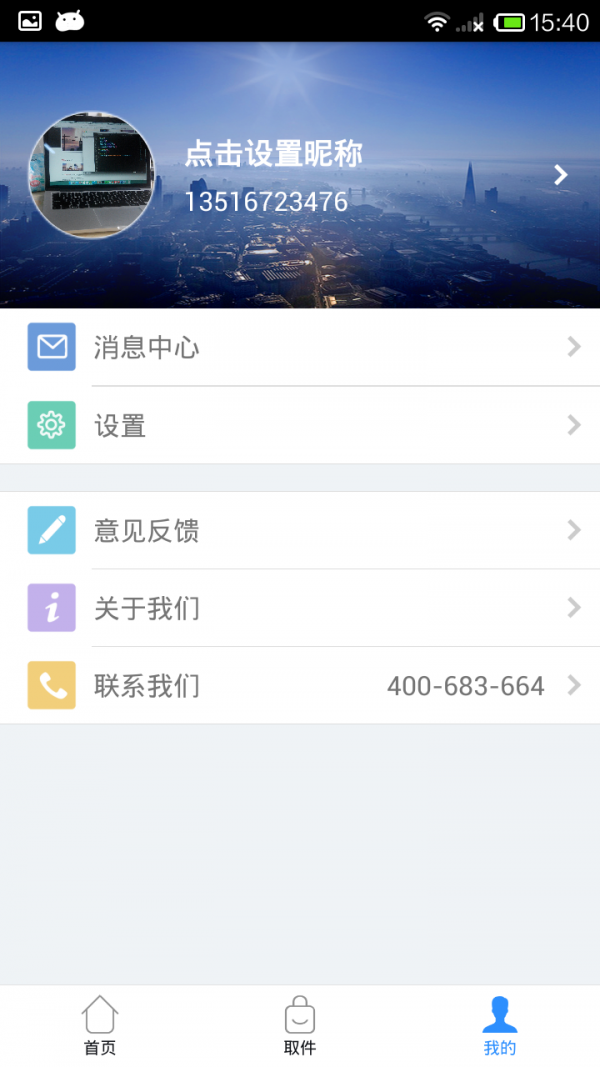The height and width of the screenshot is (1067, 600).
Task: Set a nickname via 点击设置昵称
Action: pos(273,154)
